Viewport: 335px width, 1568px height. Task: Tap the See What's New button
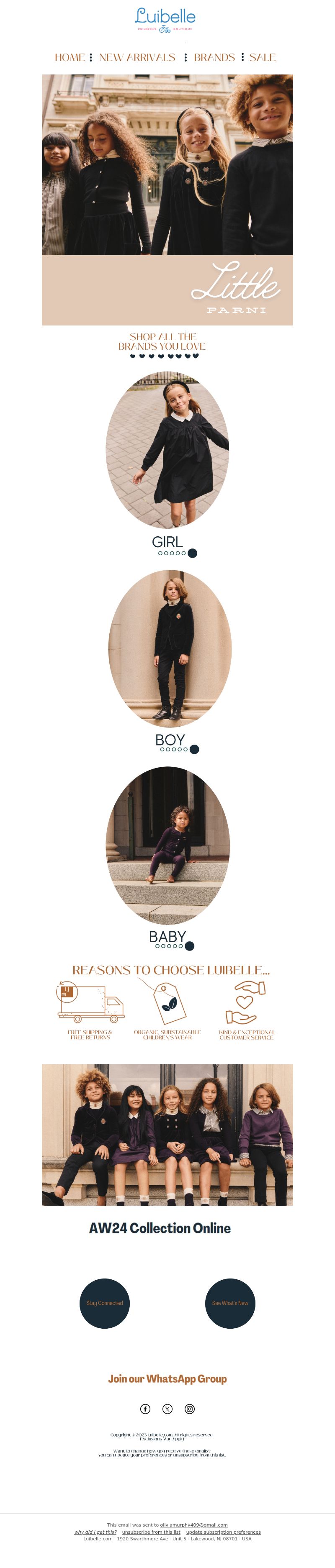229,1303
